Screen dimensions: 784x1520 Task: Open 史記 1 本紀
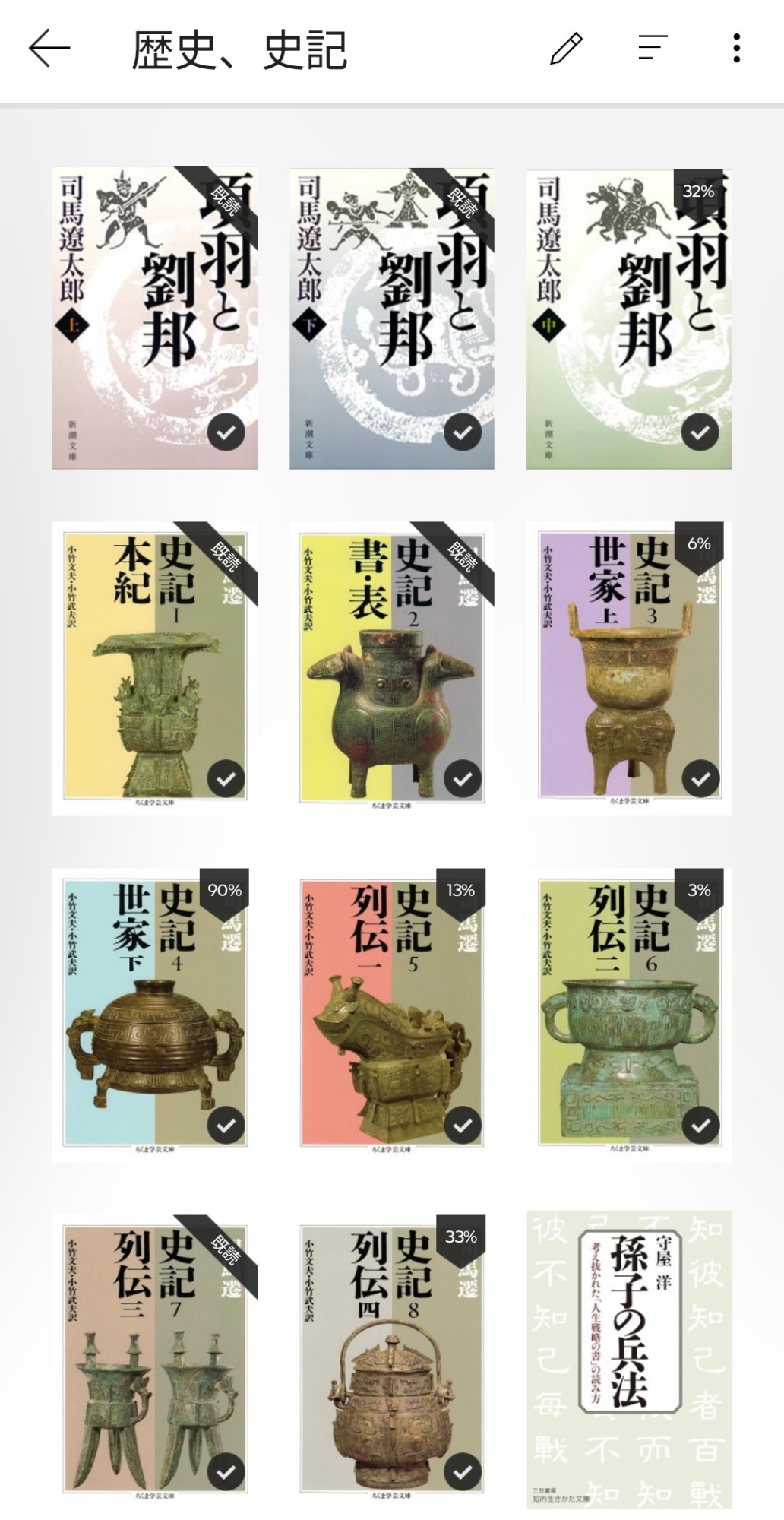(154, 667)
